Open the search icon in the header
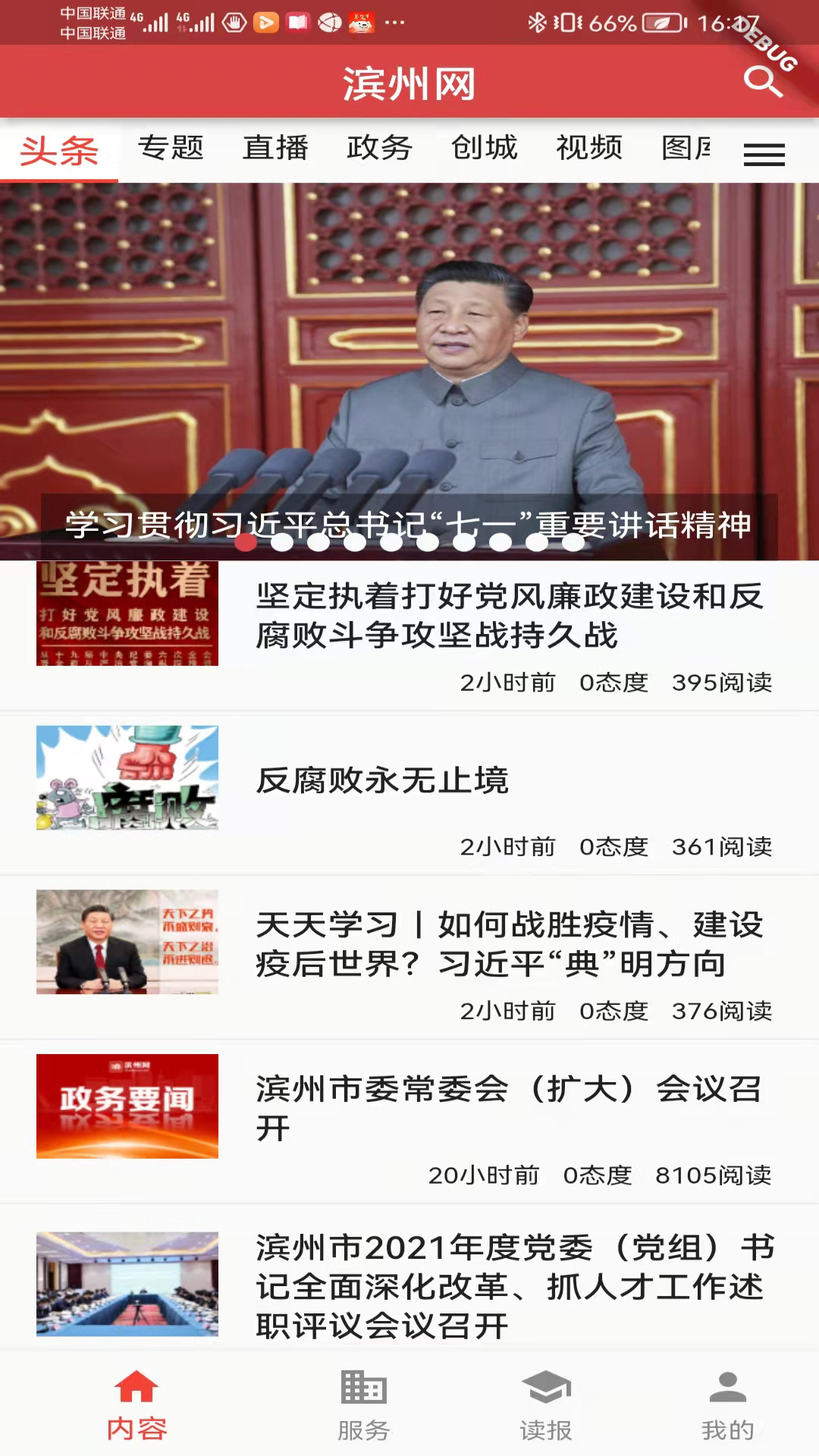 [x=762, y=82]
